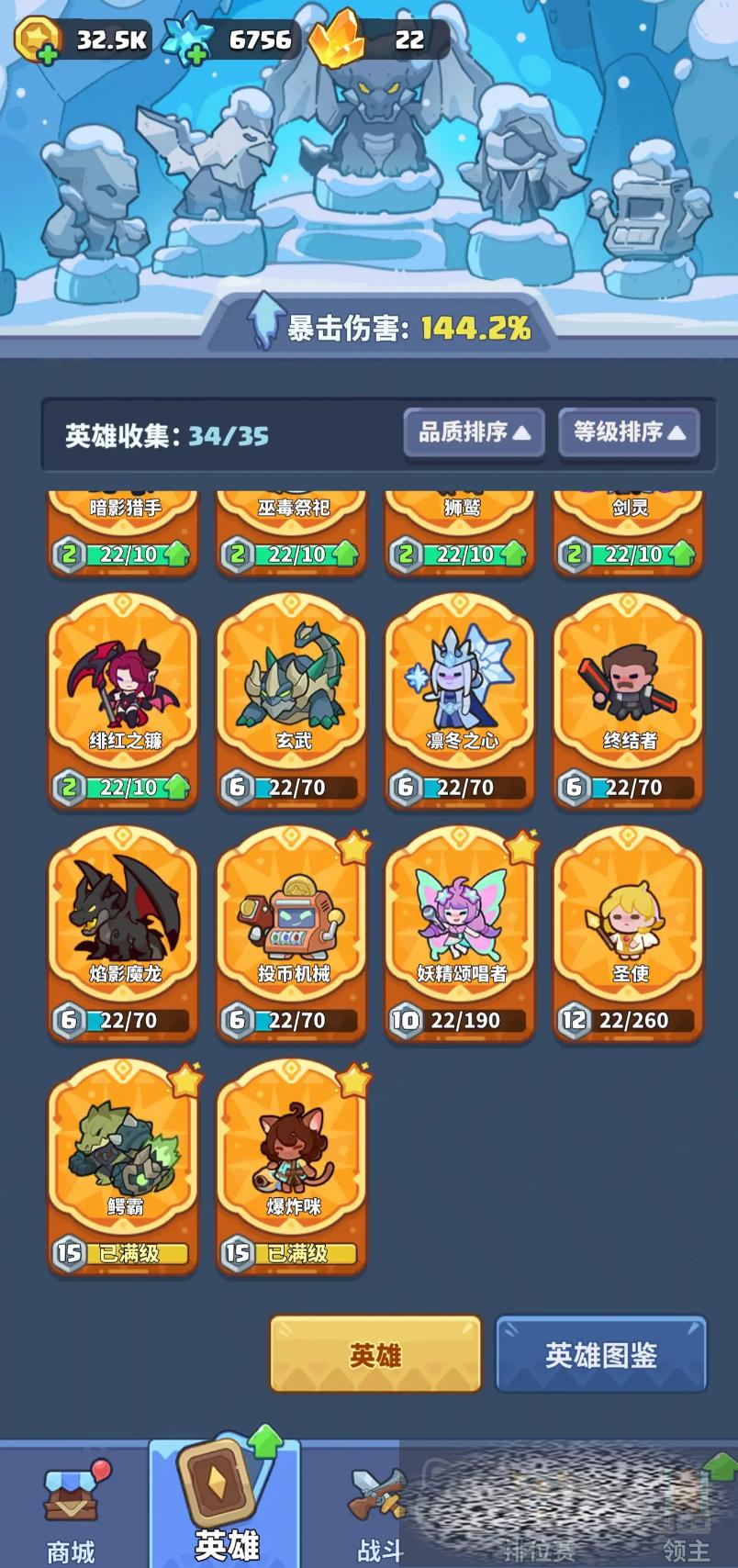Viewport: 738px width, 1568px height.
Task: Select the yellow 英雄 button
Action: pyautogui.click(x=375, y=1354)
